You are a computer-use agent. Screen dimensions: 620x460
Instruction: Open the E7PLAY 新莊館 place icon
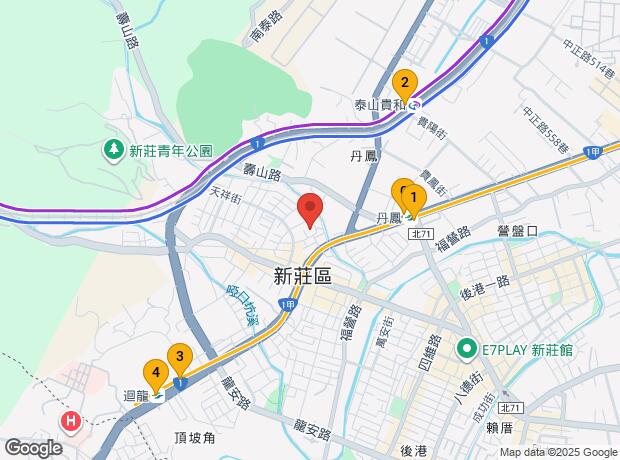tap(467, 350)
